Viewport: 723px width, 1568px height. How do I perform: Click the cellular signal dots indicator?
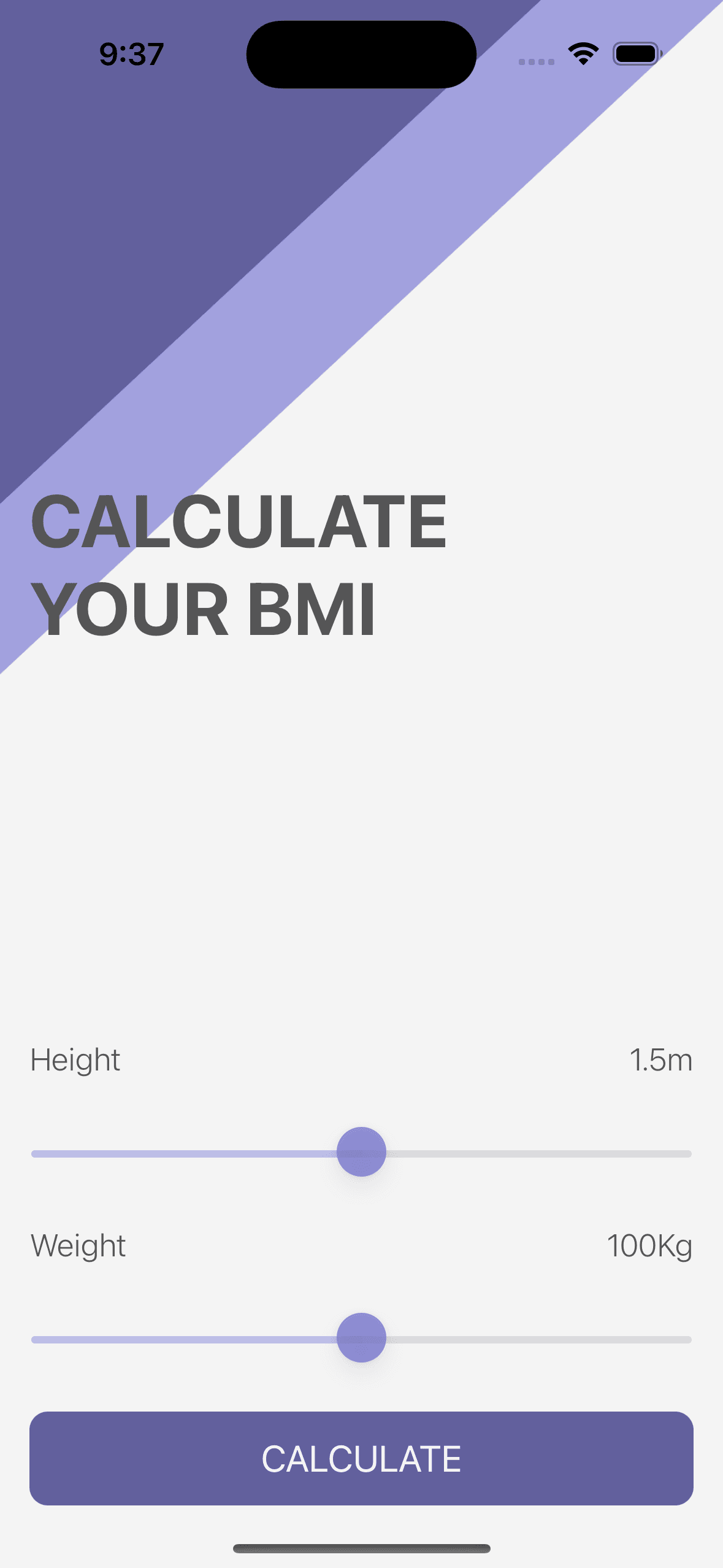[x=535, y=60]
